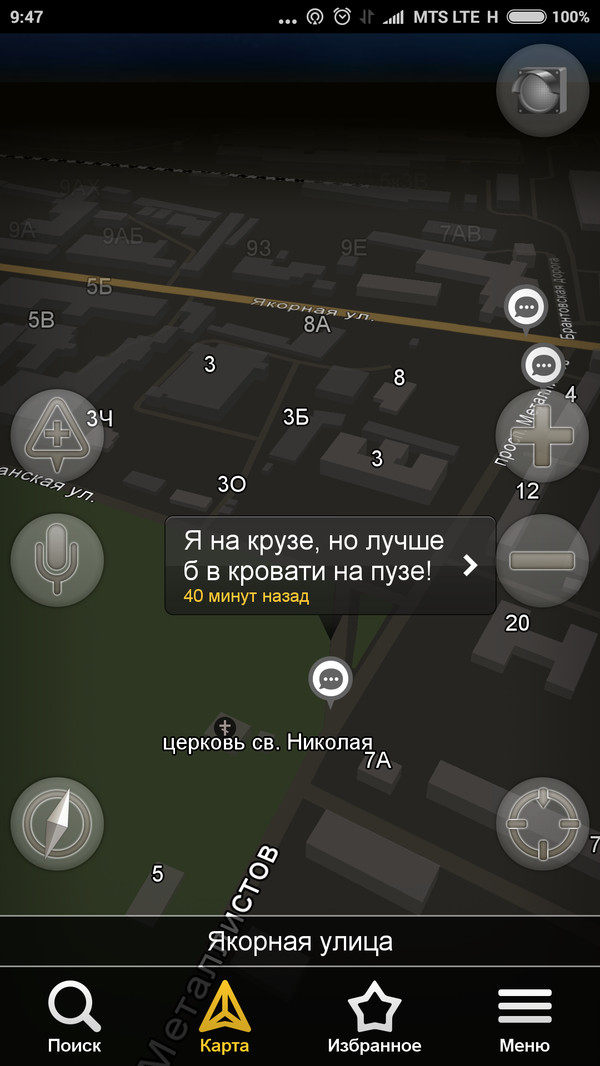Viewport: 600px width, 1066px height.
Task: Center map on my location
Action: [x=541, y=823]
